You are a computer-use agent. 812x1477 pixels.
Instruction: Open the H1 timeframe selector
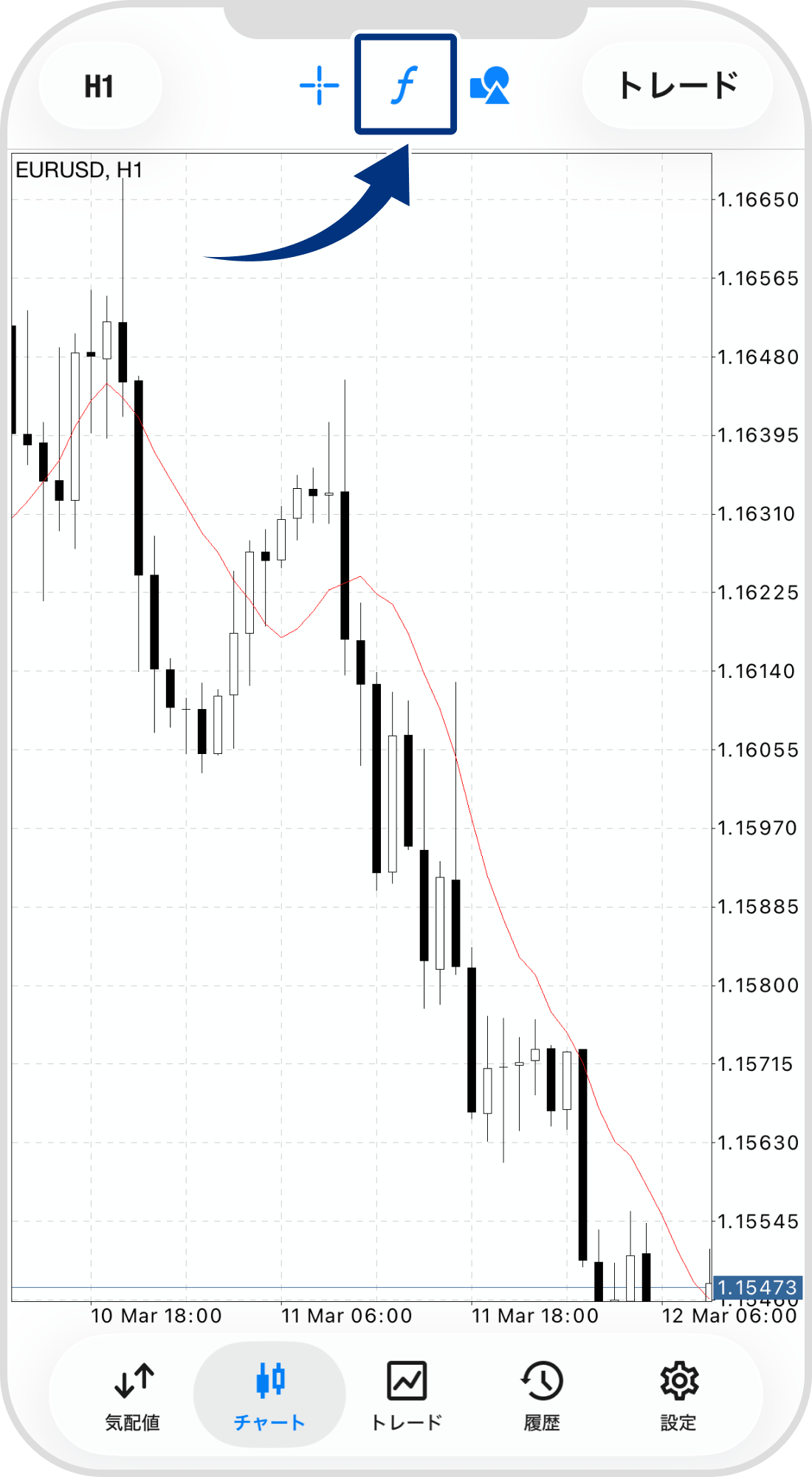[x=100, y=86]
